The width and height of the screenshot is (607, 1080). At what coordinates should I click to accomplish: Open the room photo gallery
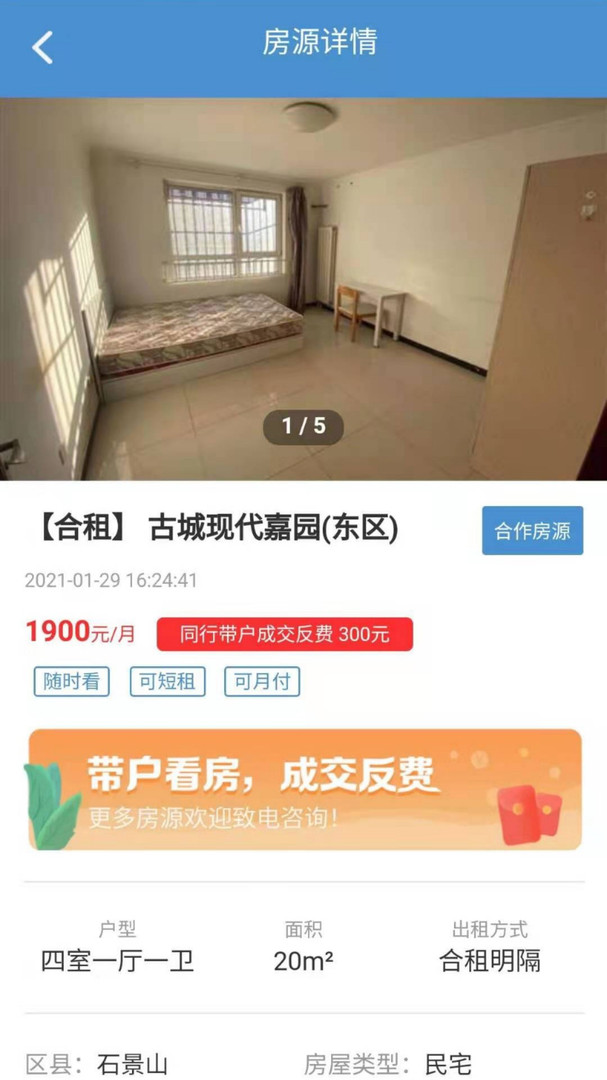(x=303, y=290)
